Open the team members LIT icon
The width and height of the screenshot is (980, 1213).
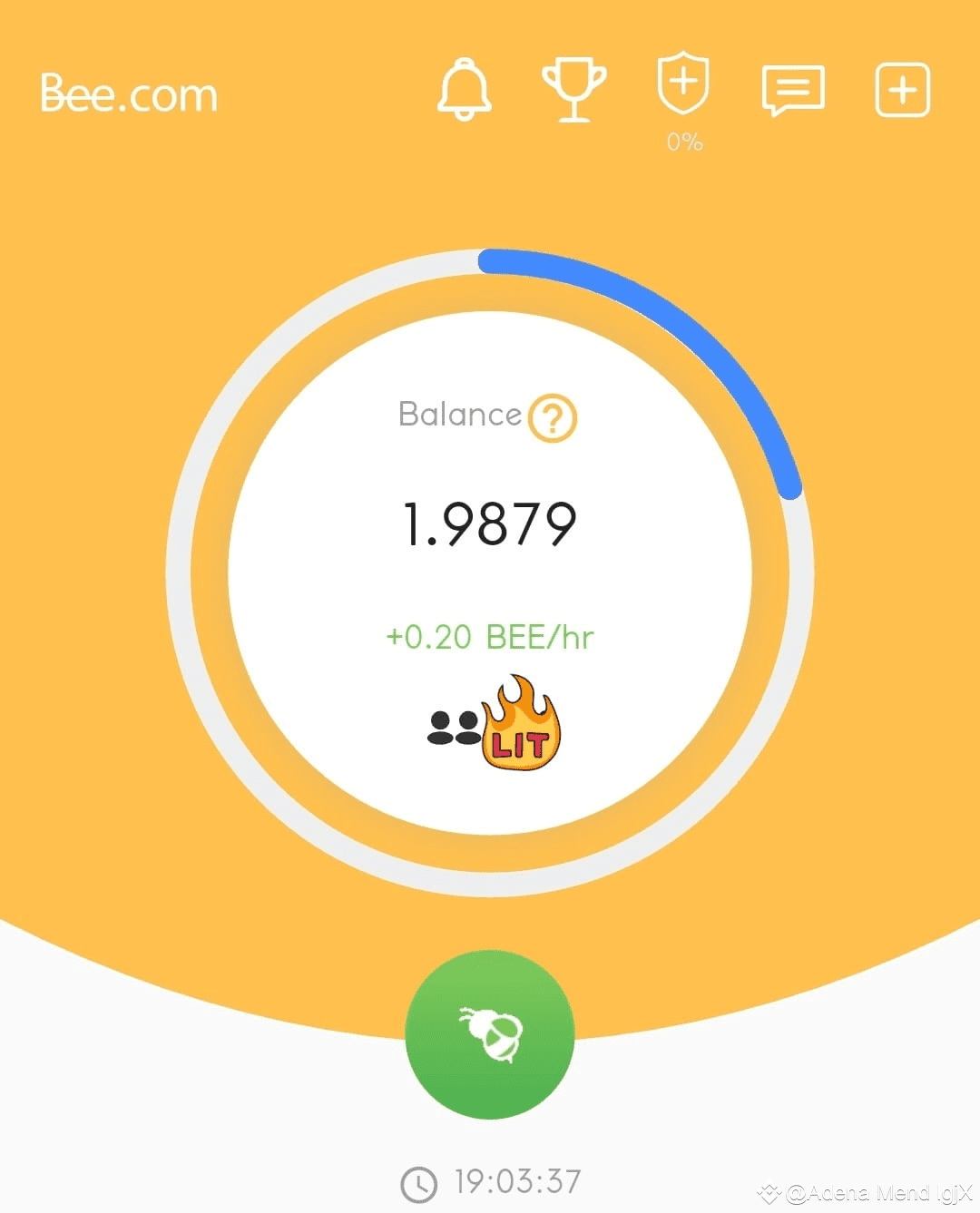(495, 725)
